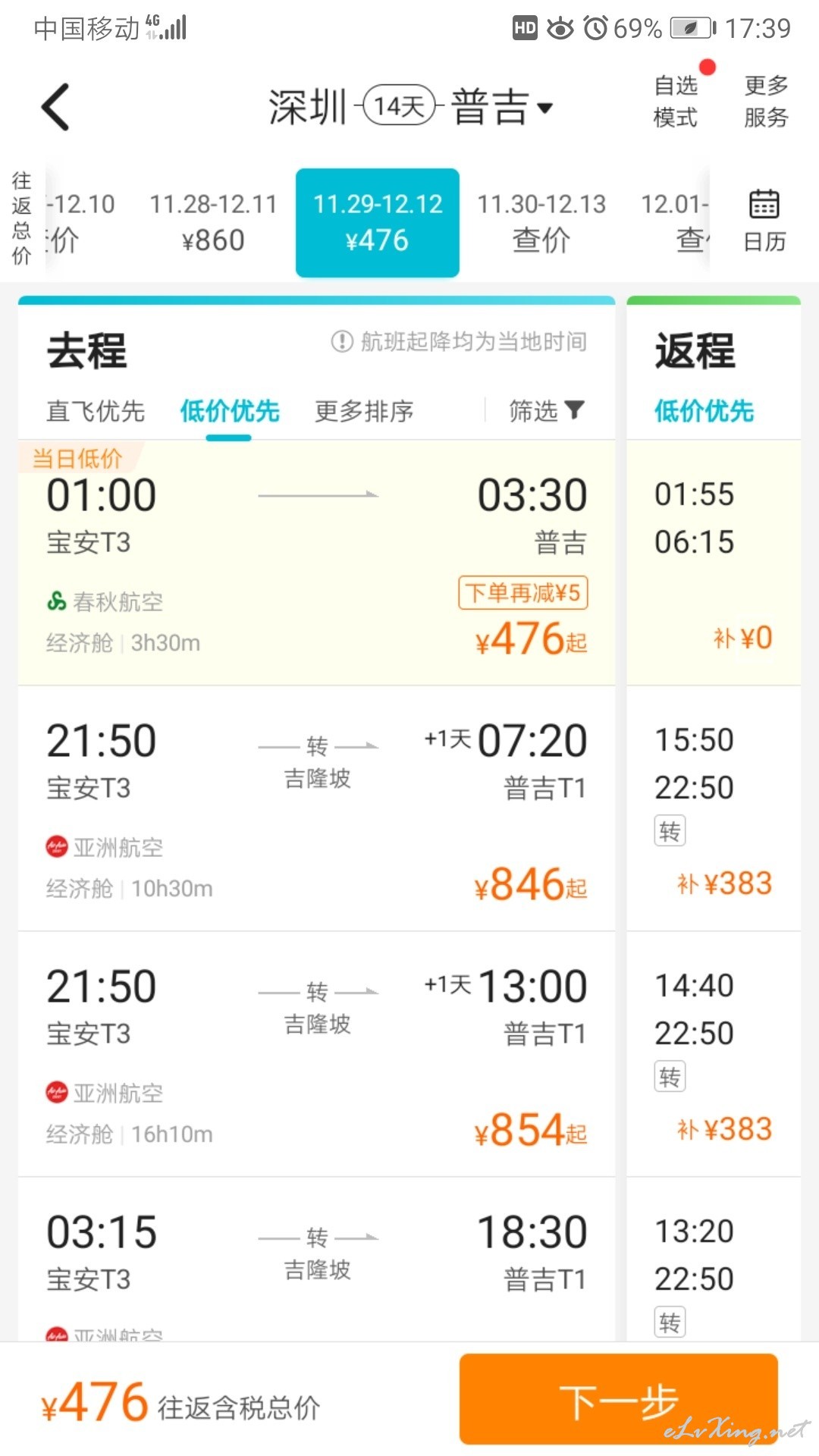Choose the 03:15 flight arriving 18:30
Screen dimensions: 819x1456
pos(316,1260)
